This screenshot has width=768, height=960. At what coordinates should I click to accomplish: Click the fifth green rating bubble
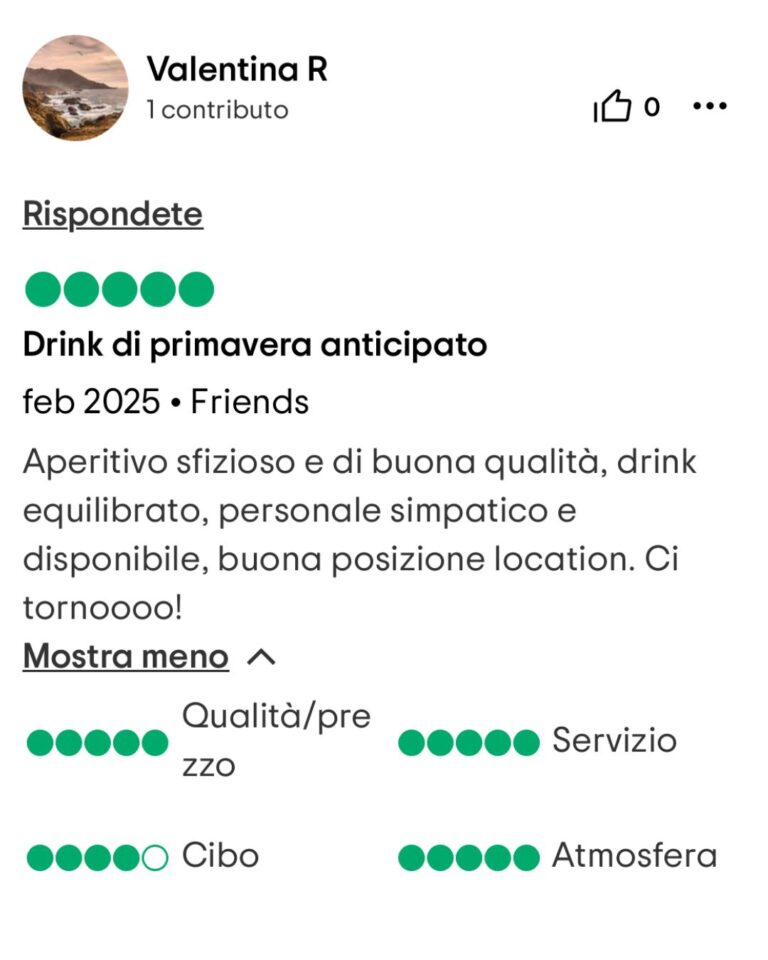[197, 287]
